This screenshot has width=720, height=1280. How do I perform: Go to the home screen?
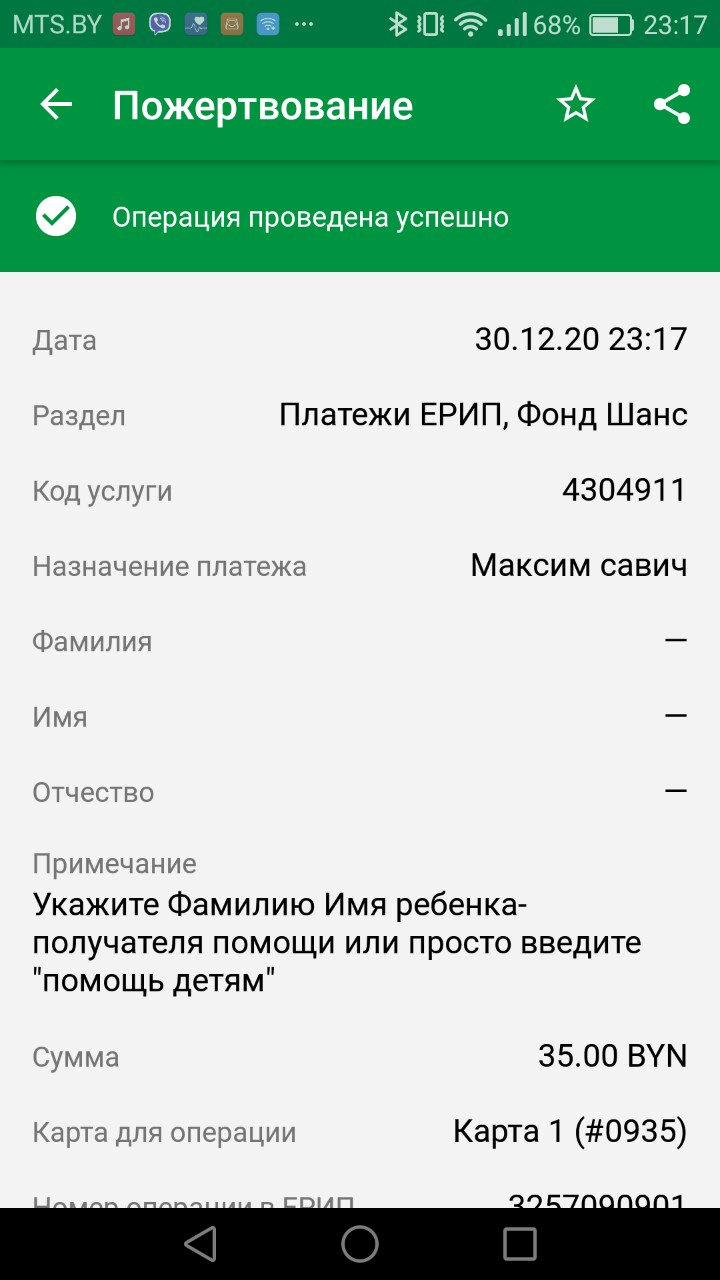(360, 1243)
